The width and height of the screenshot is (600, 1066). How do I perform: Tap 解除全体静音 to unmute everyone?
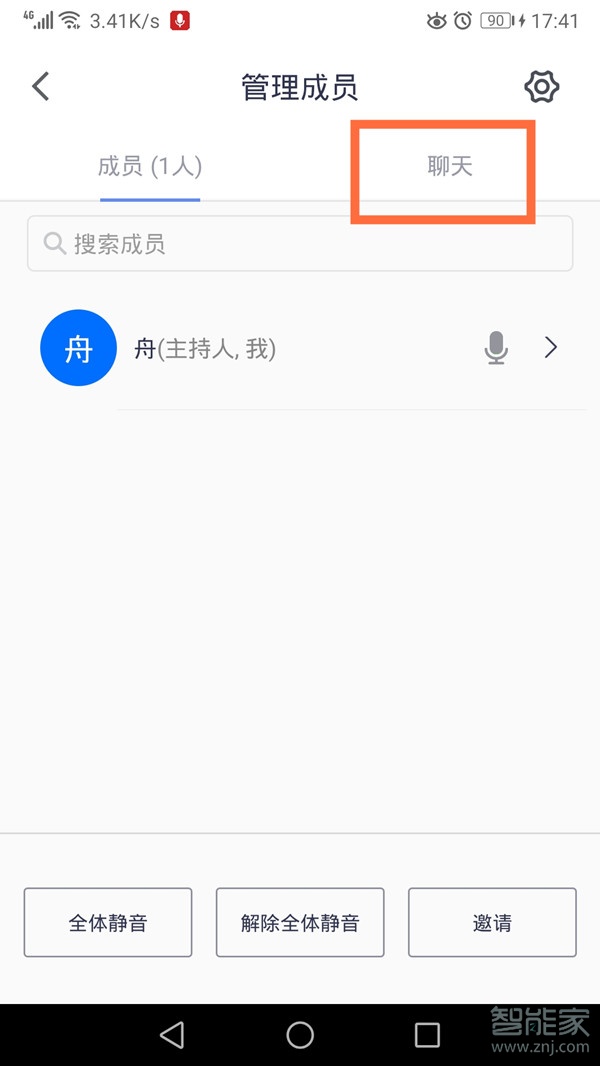point(300,922)
